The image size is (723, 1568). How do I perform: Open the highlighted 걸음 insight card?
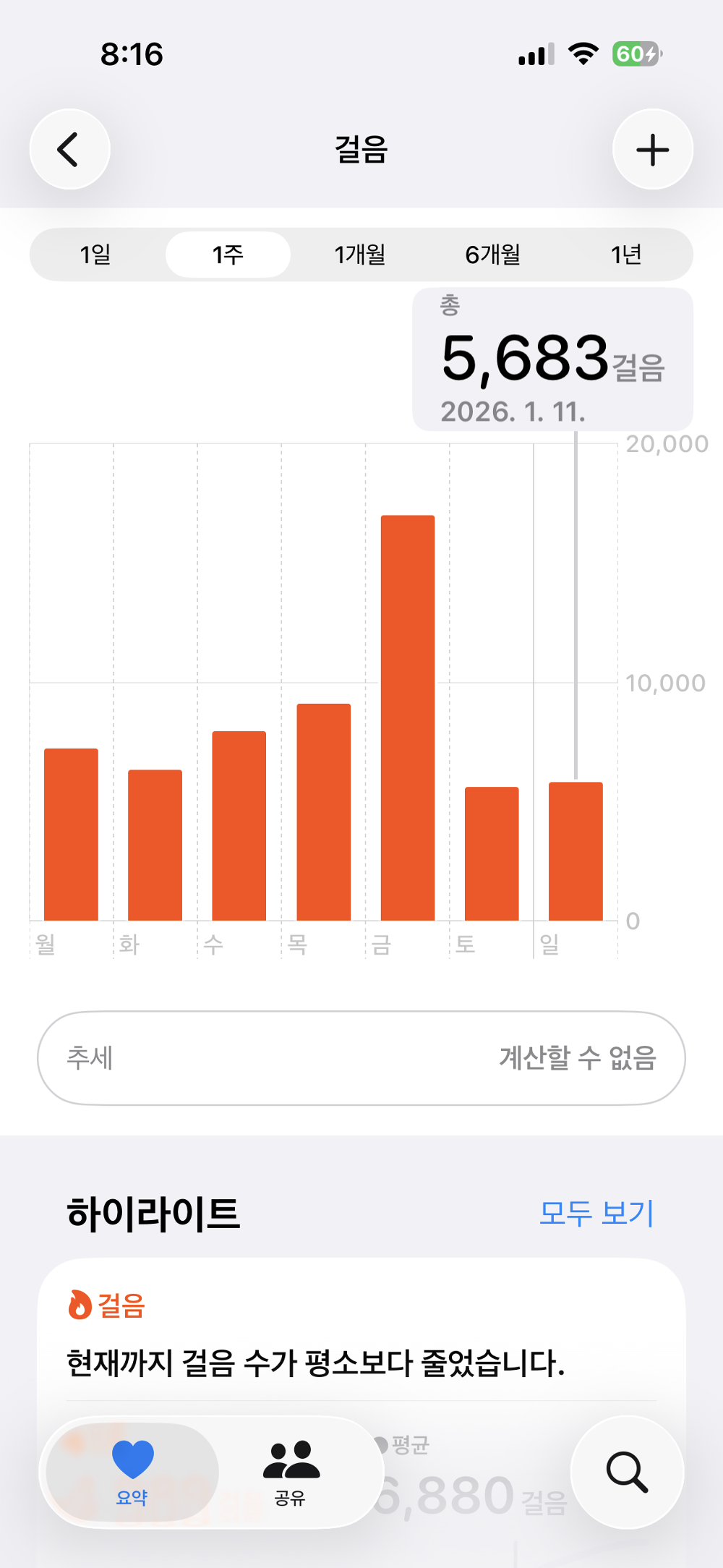pos(361,1345)
